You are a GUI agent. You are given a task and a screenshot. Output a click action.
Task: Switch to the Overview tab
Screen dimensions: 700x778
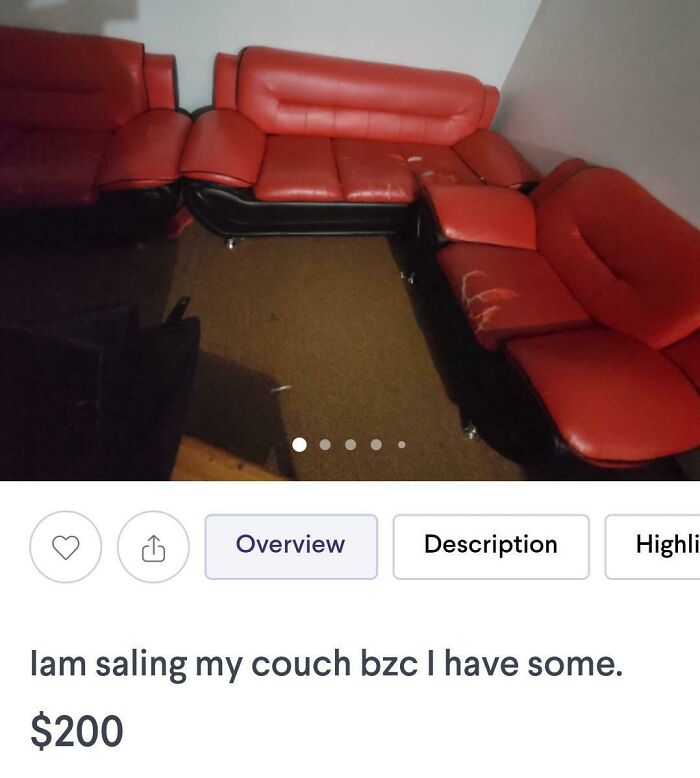291,546
